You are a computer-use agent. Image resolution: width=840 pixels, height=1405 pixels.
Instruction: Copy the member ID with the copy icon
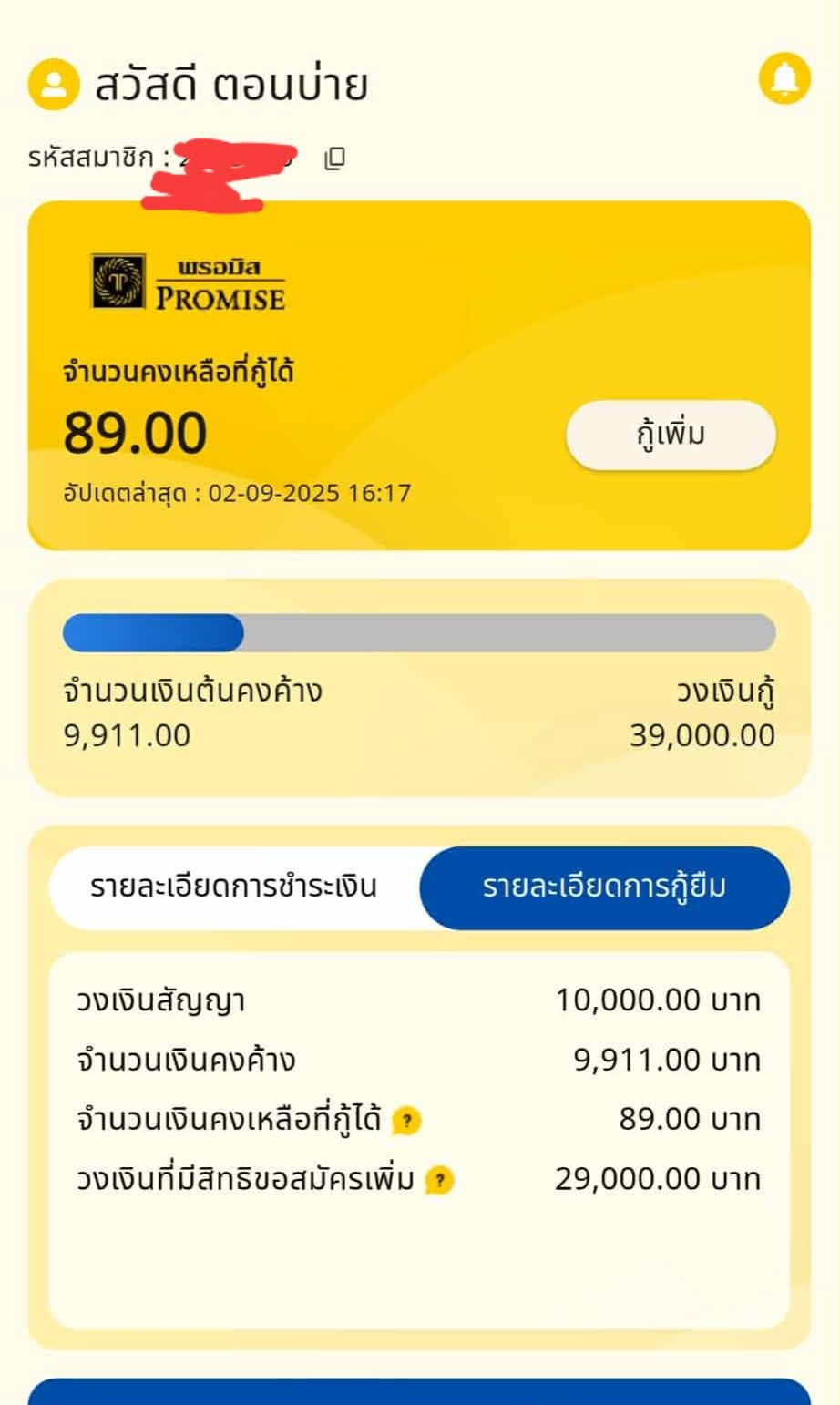(334, 159)
